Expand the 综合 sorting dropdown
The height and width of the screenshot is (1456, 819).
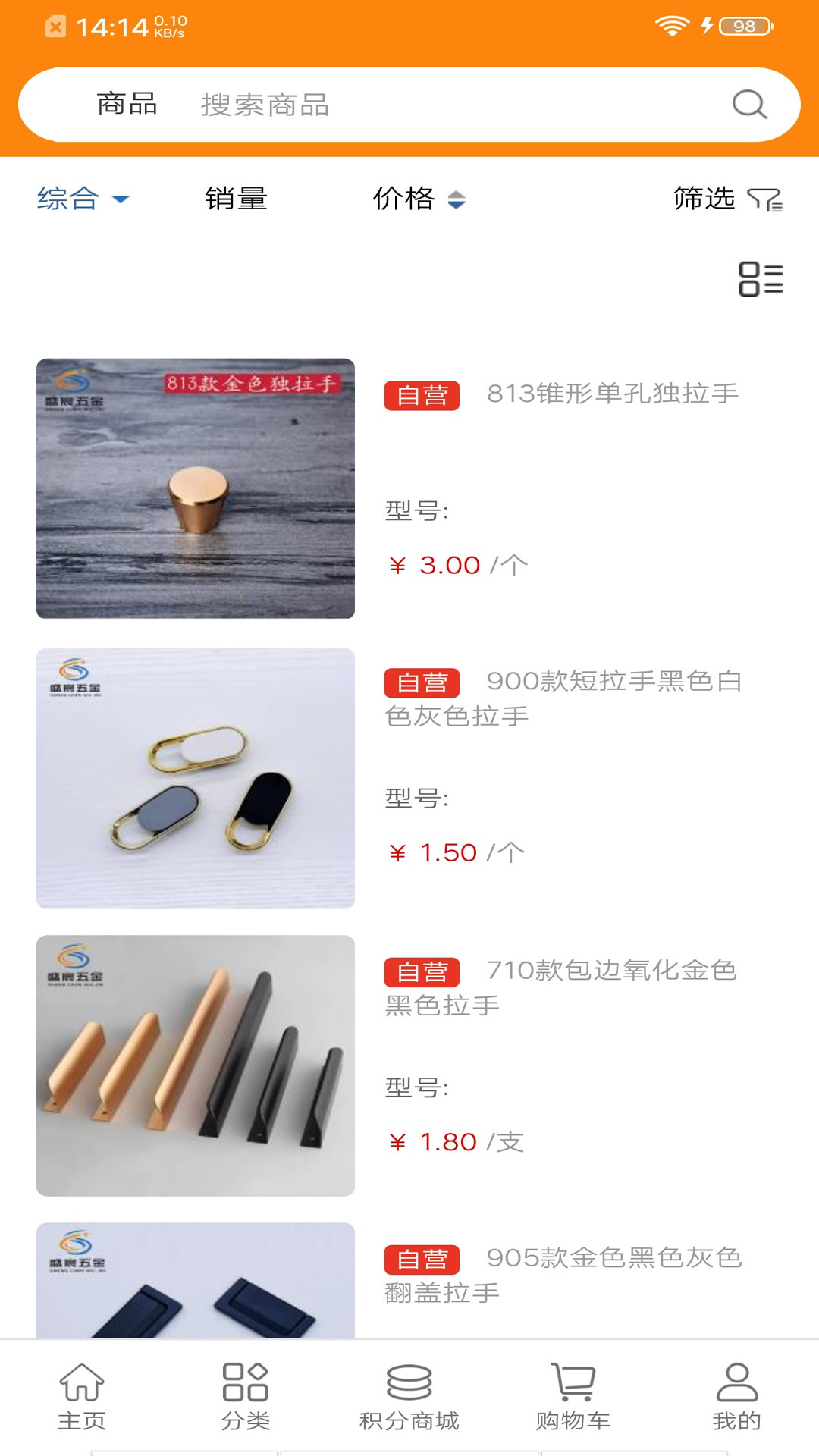pos(83,199)
